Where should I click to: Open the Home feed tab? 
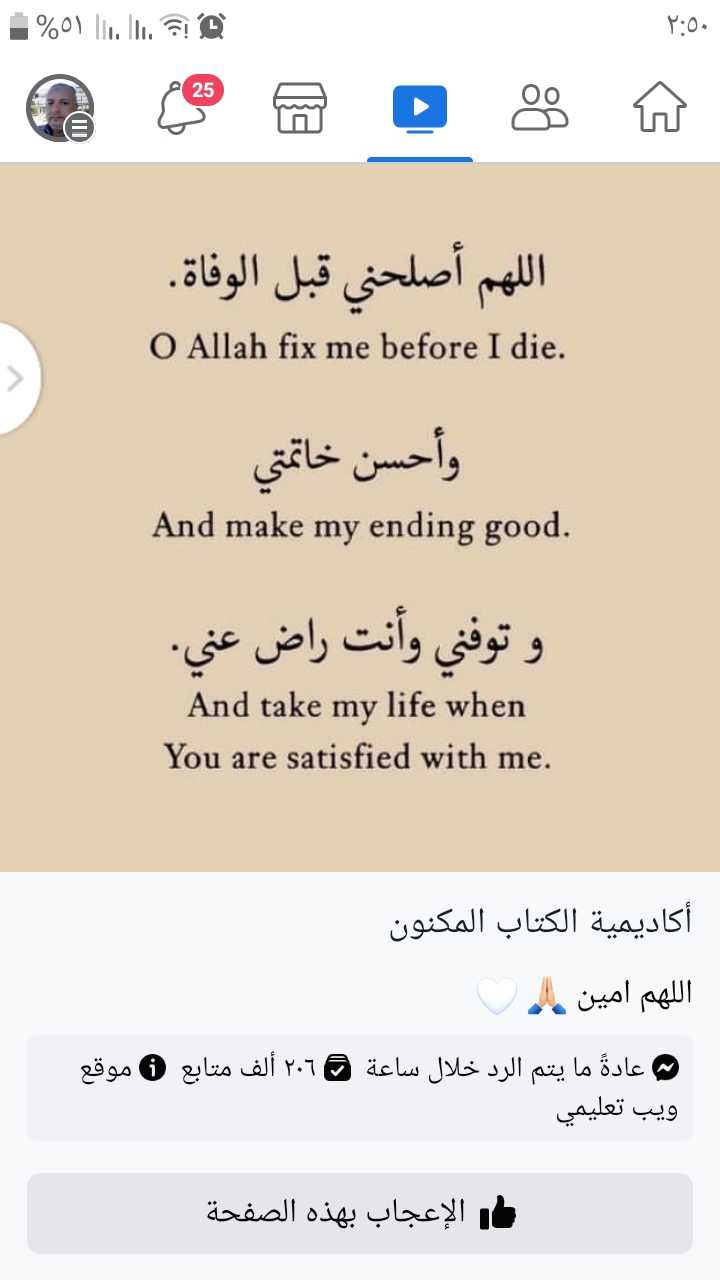coord(660,108)
